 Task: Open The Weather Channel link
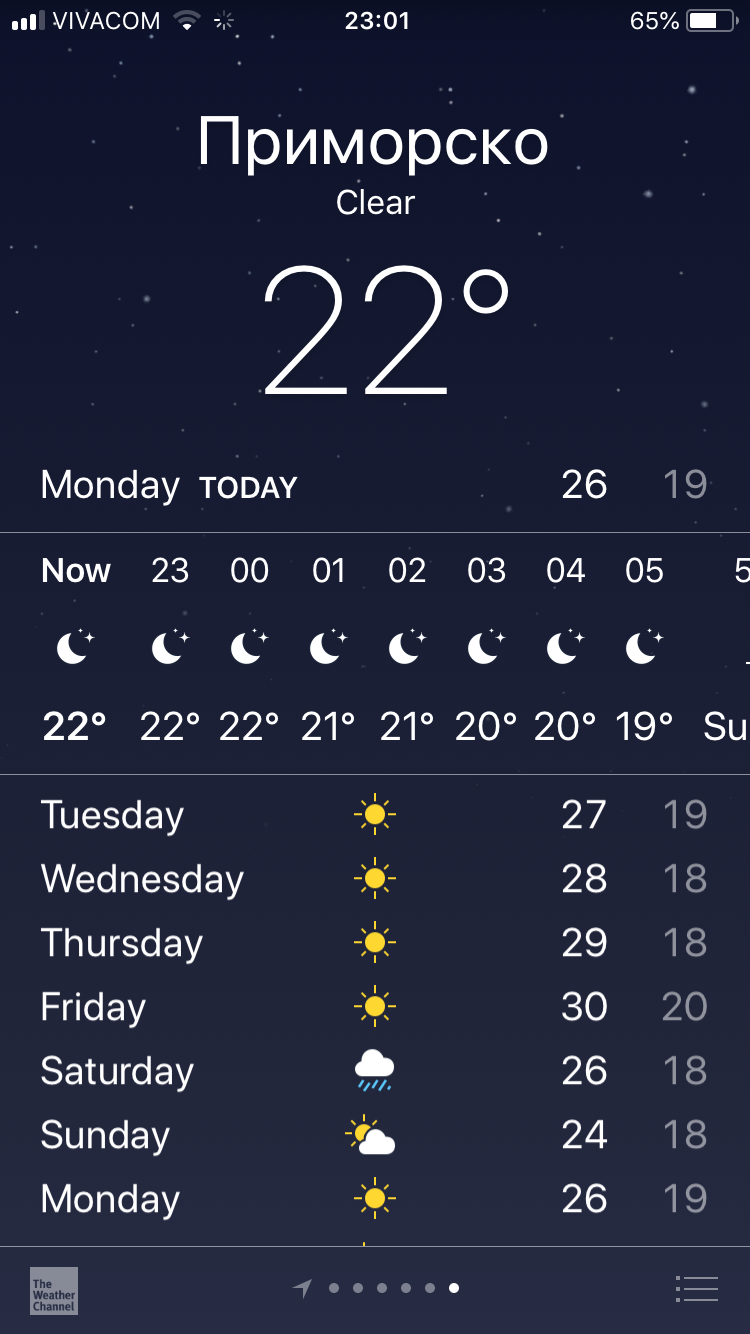tap(54, 1290)
